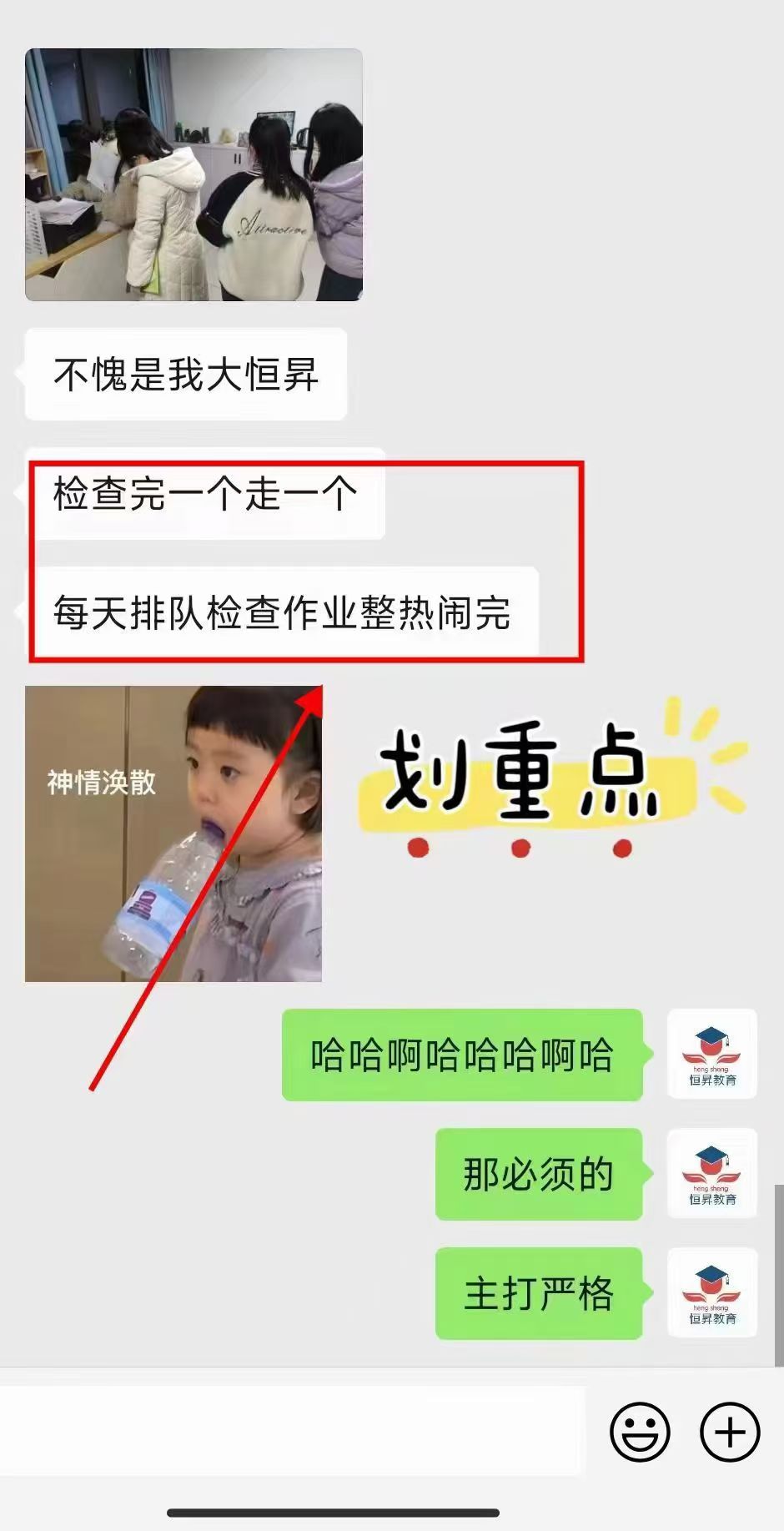Viewport: 784px width, 1531px height.
Task: Open the photo of students at the desk
Action: tap(193, 175)
